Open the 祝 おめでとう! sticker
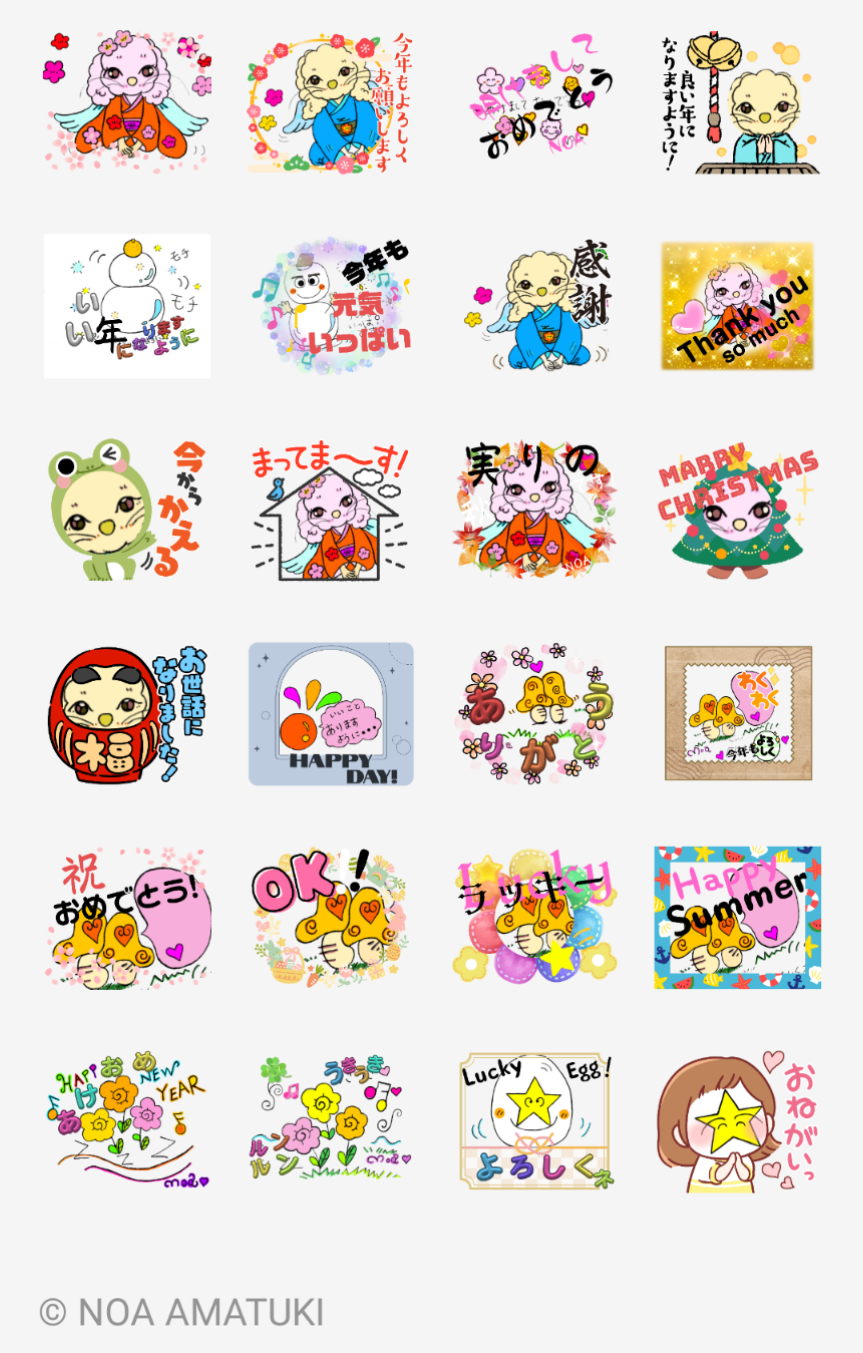Viewport: 863px width, 1353px height. [127, 918]
